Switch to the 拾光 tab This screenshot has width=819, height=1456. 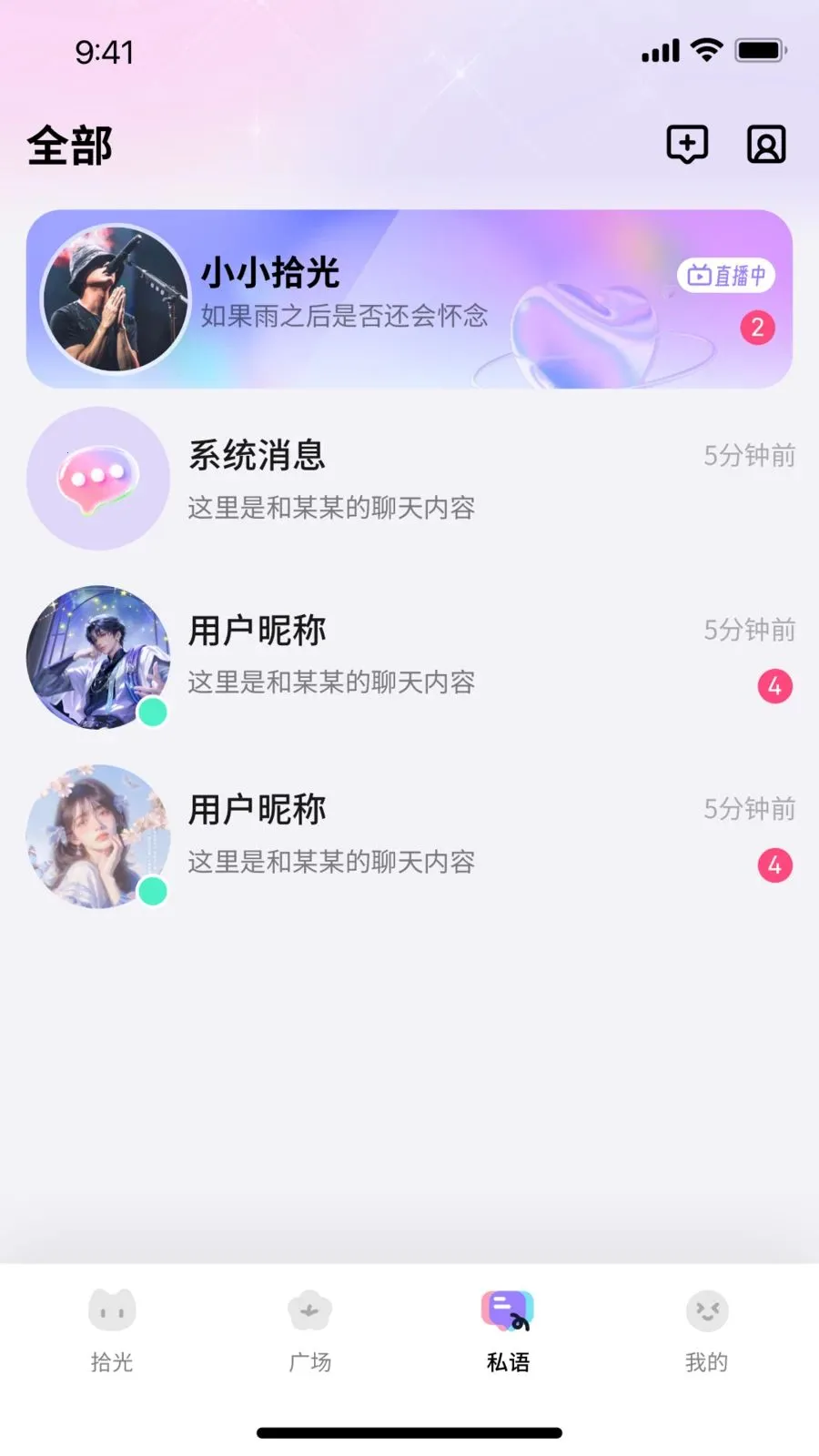point(112,1330)
